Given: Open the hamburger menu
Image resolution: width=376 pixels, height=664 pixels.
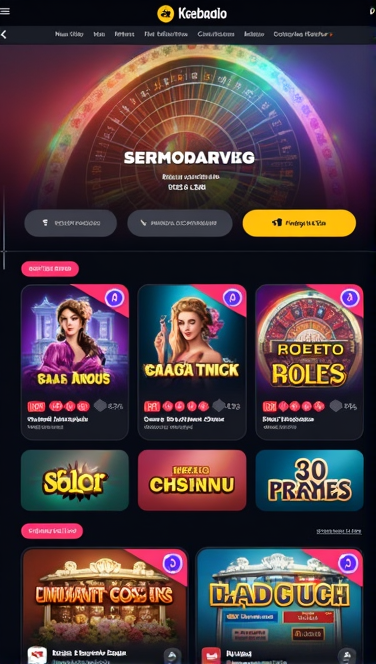Looking at the screenshot, I should [x=5, y=11].
